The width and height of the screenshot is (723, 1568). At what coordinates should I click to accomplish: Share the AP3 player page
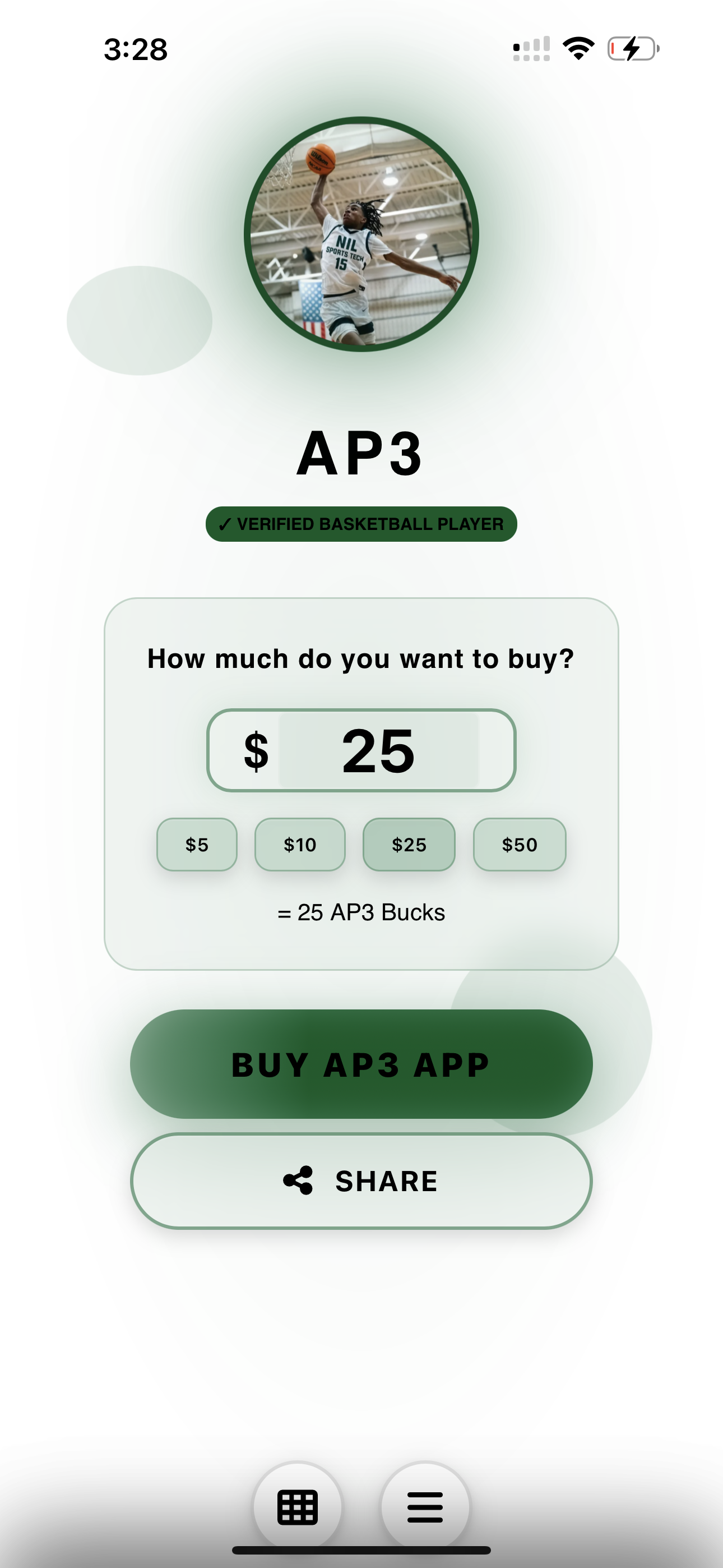click(x=361, y=1181)
